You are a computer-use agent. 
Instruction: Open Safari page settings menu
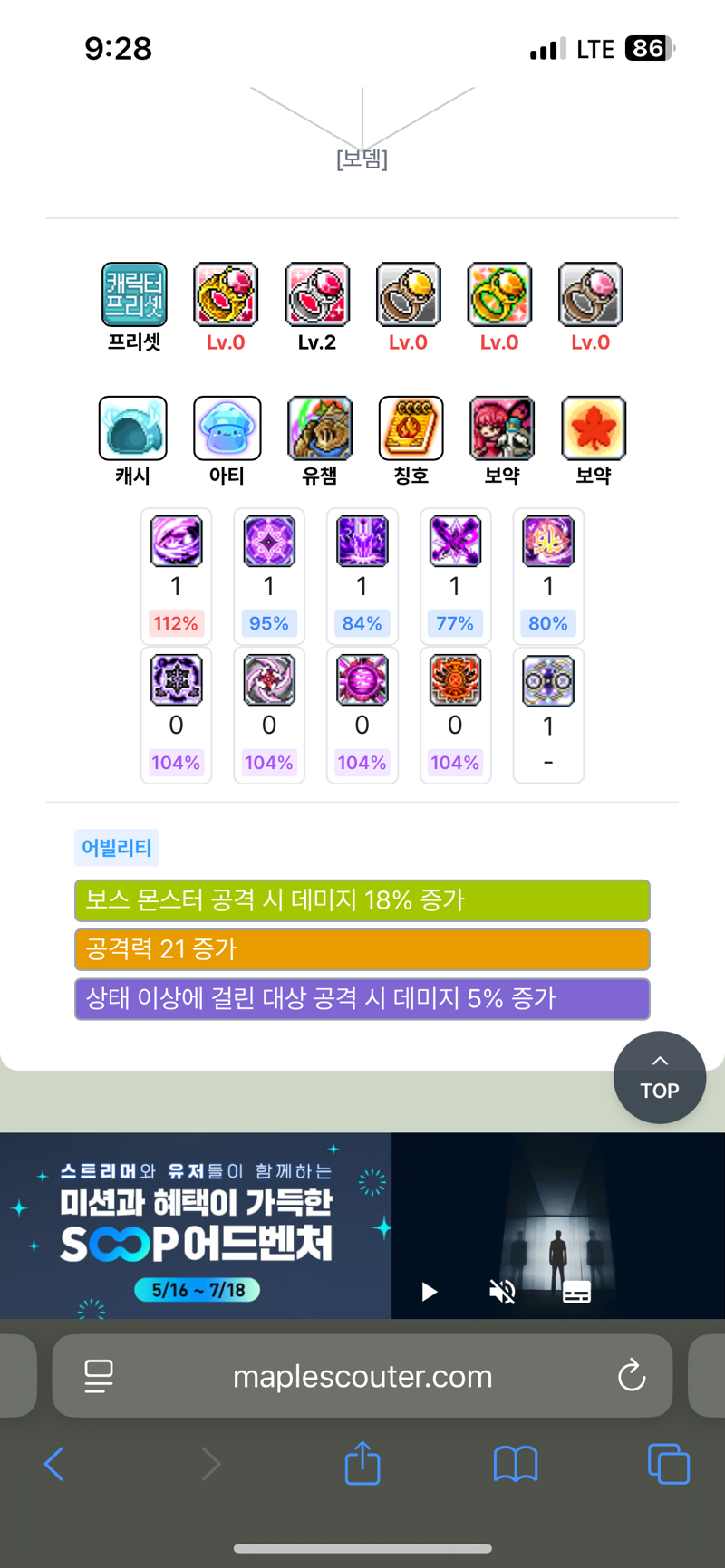[99, 1376]
